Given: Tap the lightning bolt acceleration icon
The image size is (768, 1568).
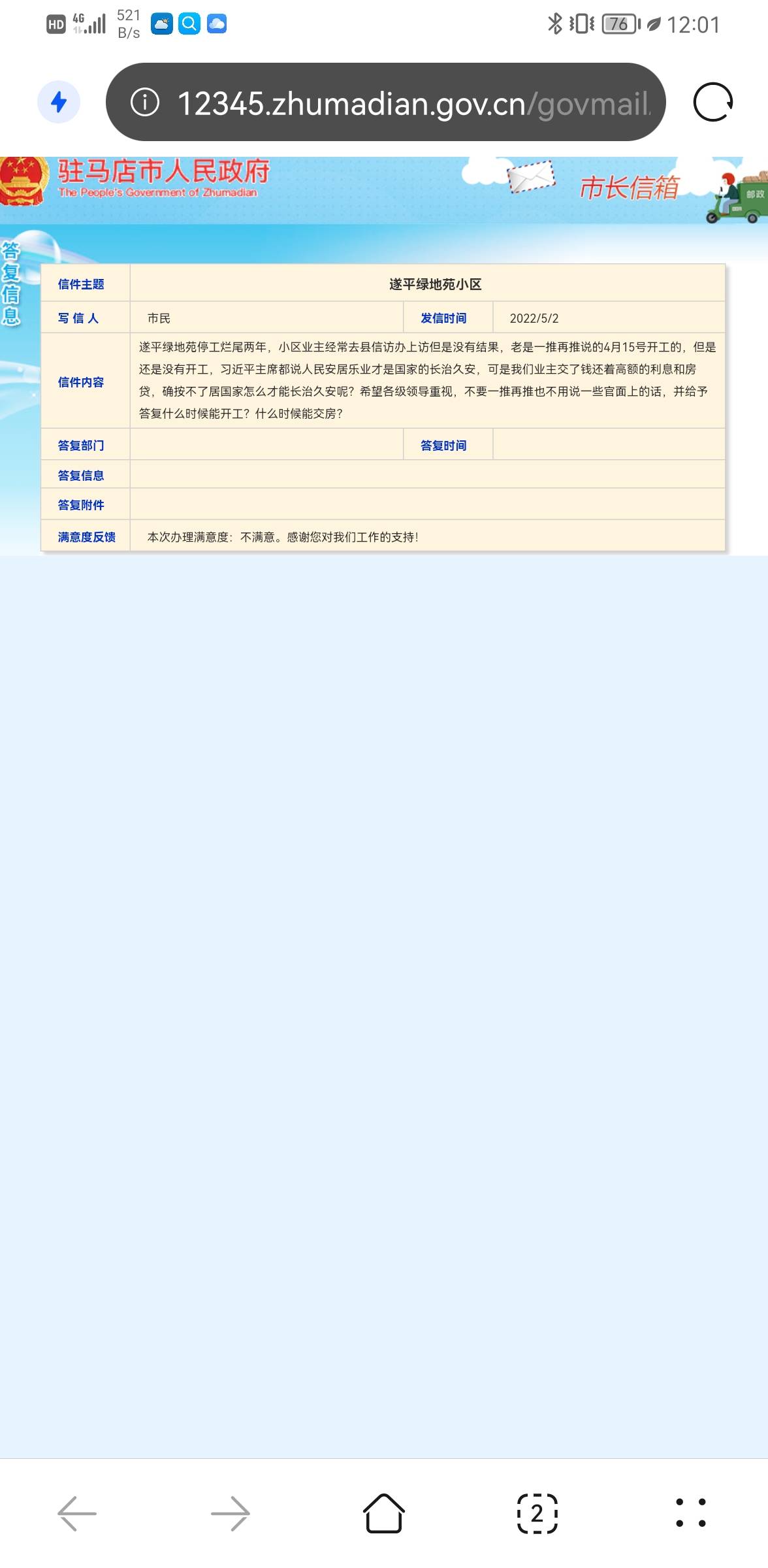Looking at the screenshot, I should click(59, 102).
